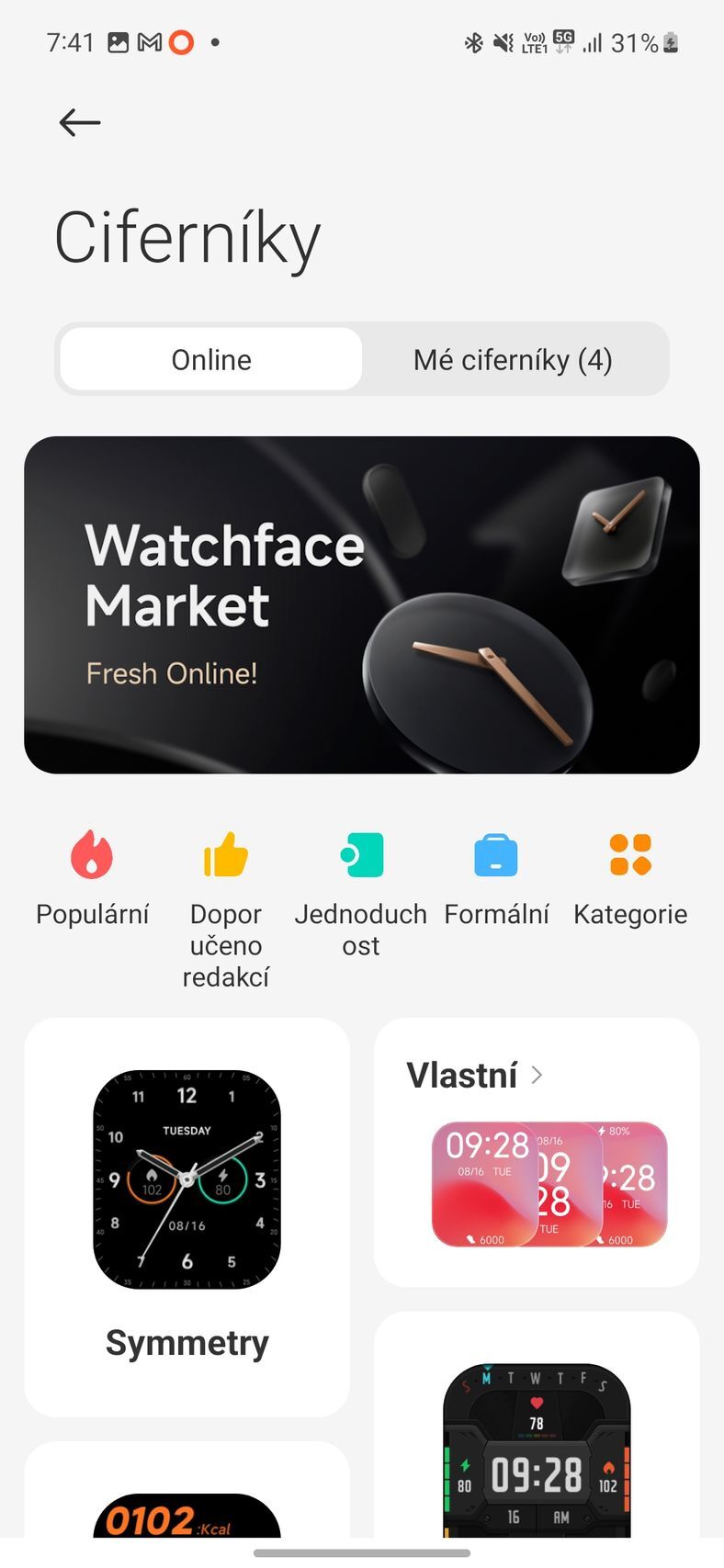
Task: Open the Formální briefcase category icon
Action: (x=495, y=856)
